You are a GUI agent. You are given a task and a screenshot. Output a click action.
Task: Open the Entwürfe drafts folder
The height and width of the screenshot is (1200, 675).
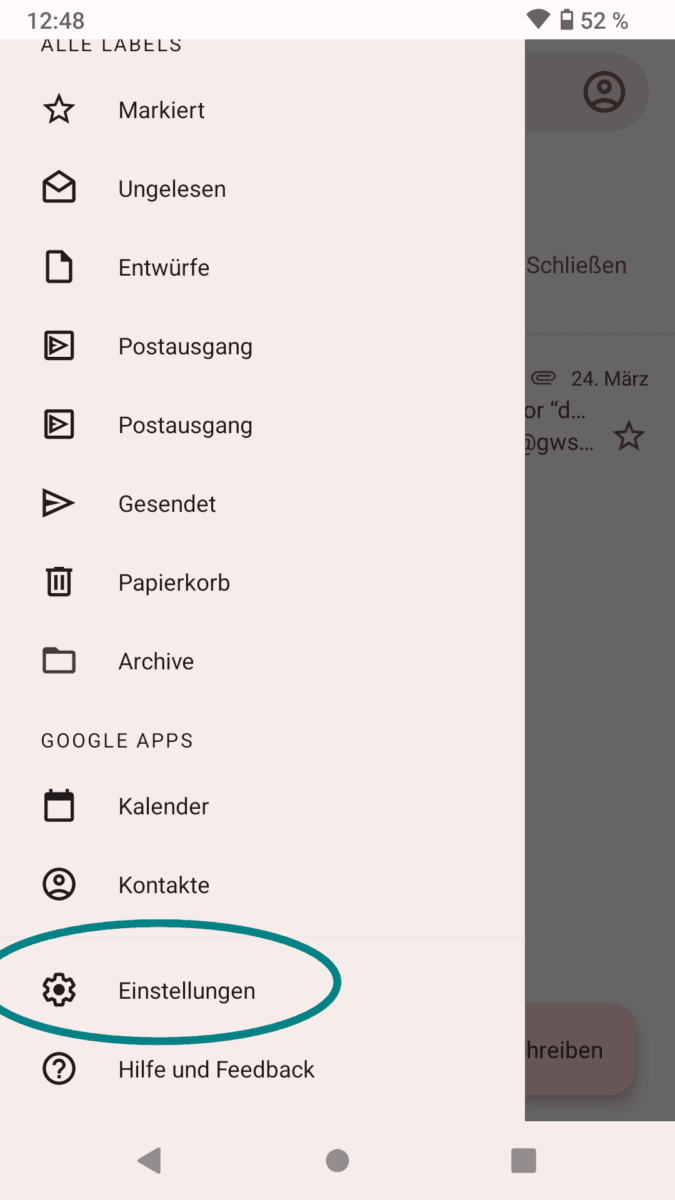(x=163, y=268)
